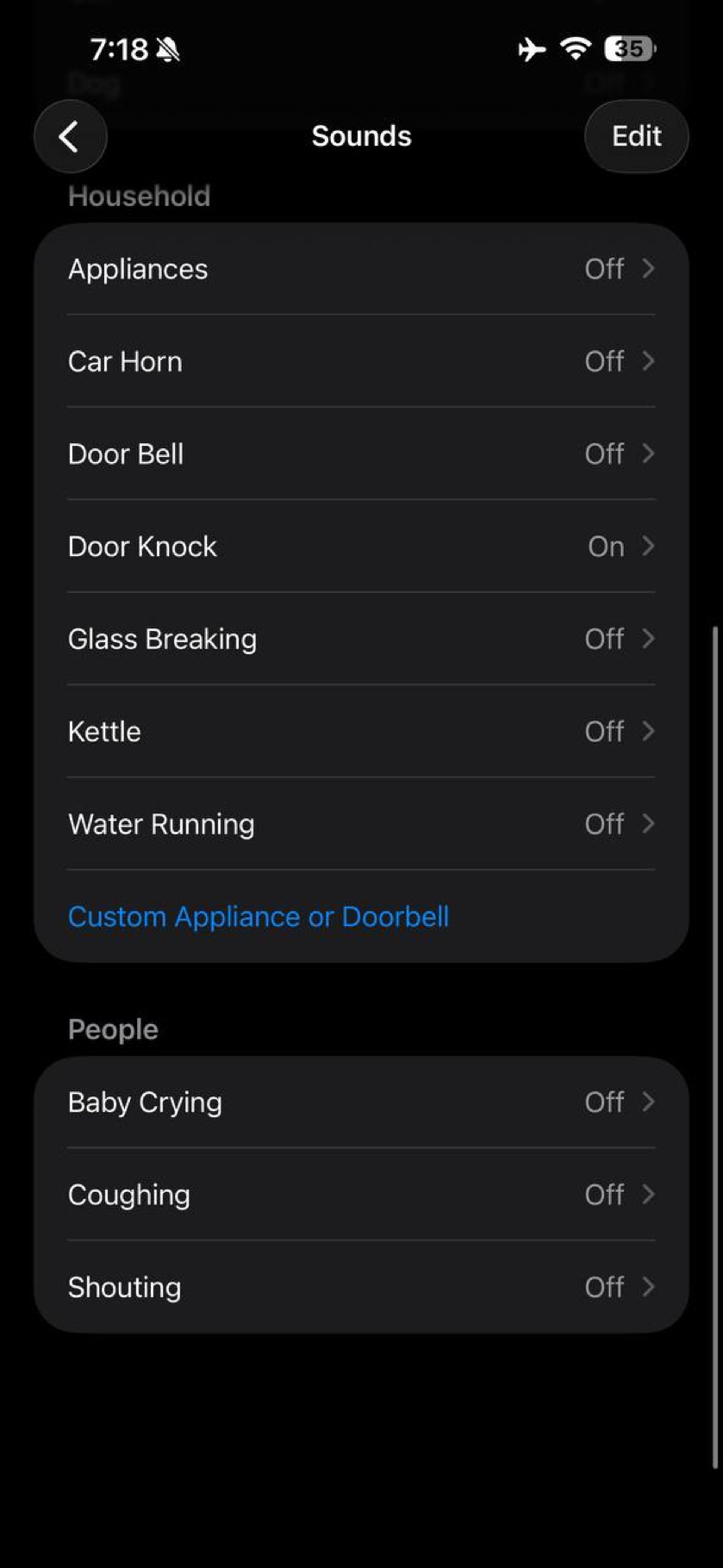Open Baby Crying sound settings
The width and height of the screenshot is (723, 1568).
(361, 1102)
